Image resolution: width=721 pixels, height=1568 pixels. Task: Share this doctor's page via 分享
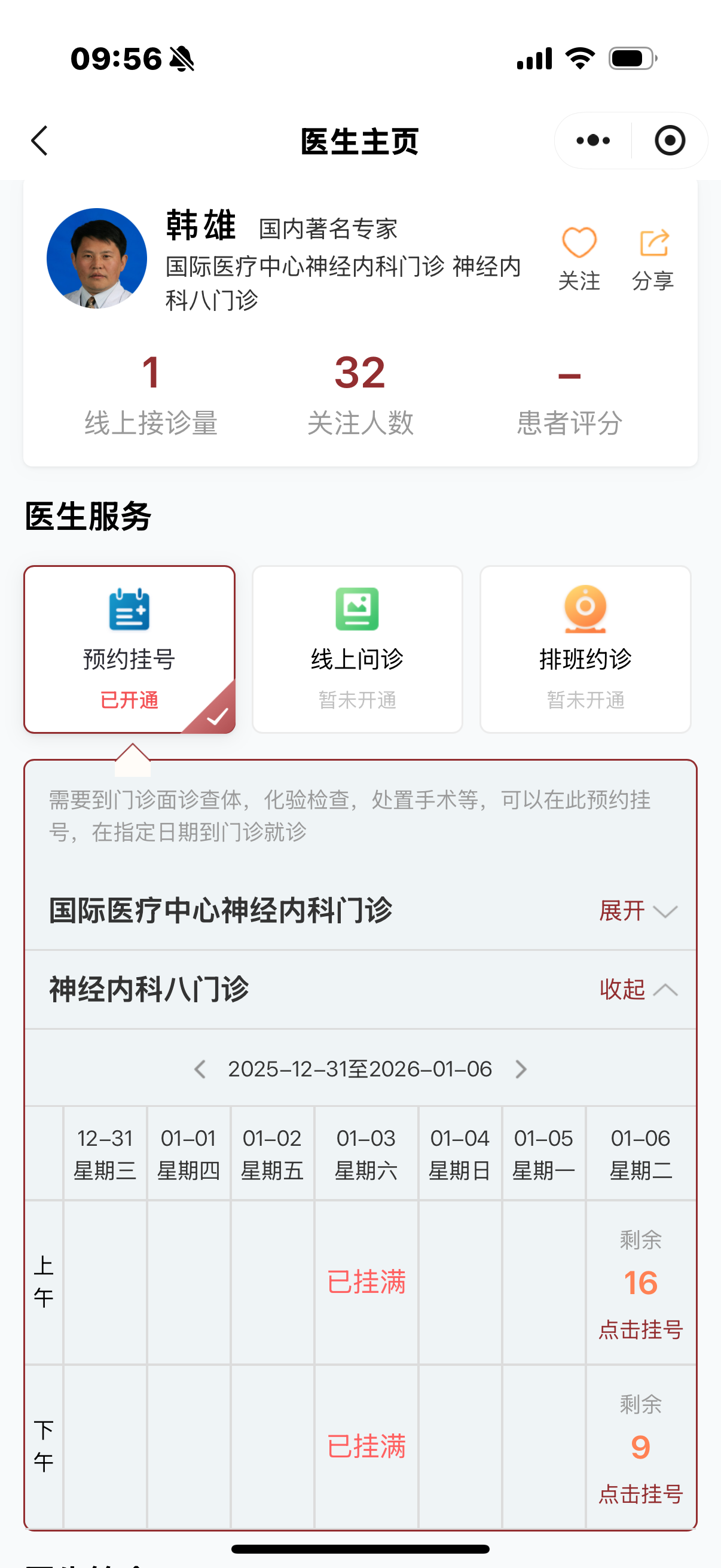[653, 258]
